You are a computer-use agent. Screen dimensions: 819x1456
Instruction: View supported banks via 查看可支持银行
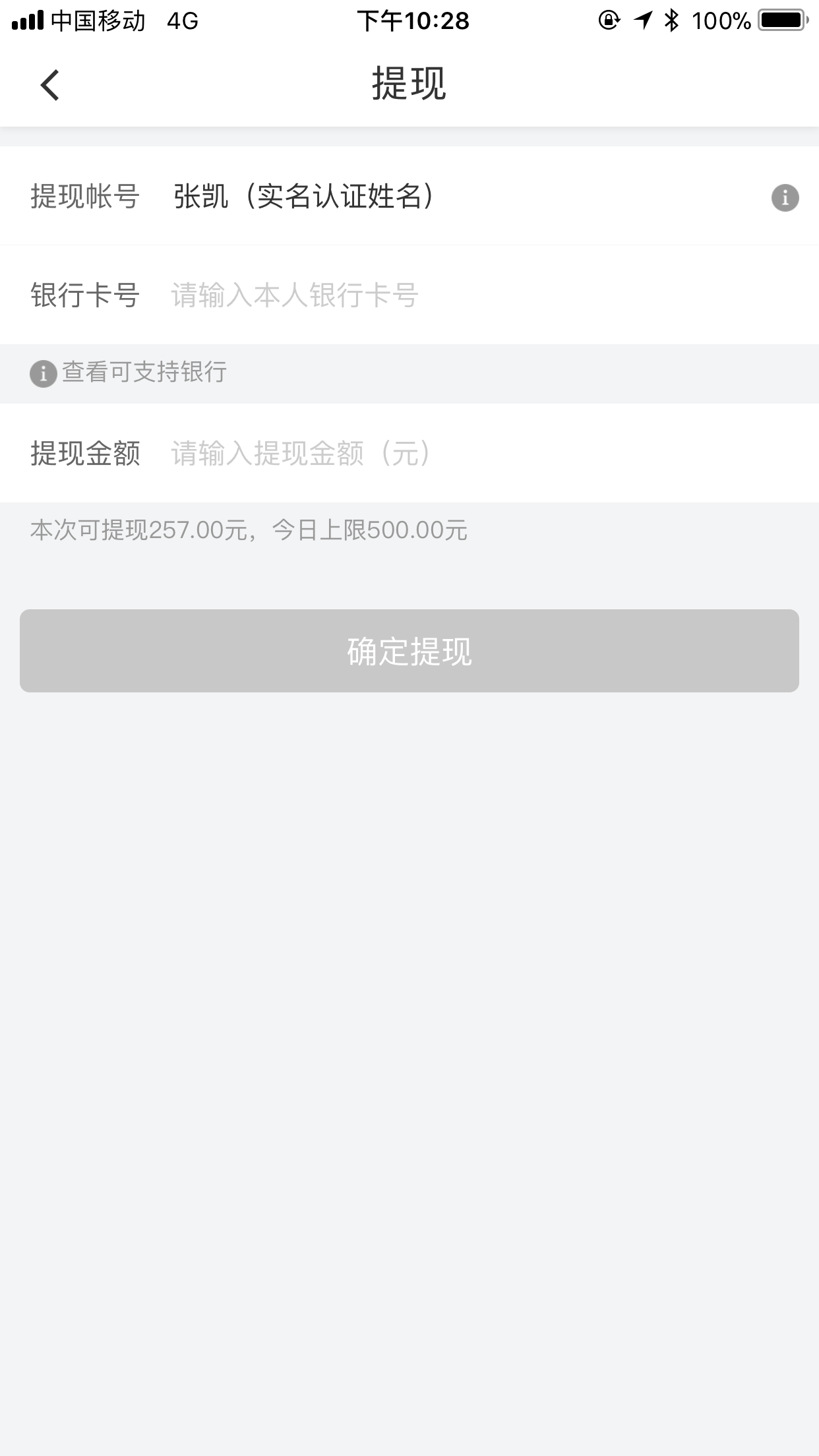point(129,373)
